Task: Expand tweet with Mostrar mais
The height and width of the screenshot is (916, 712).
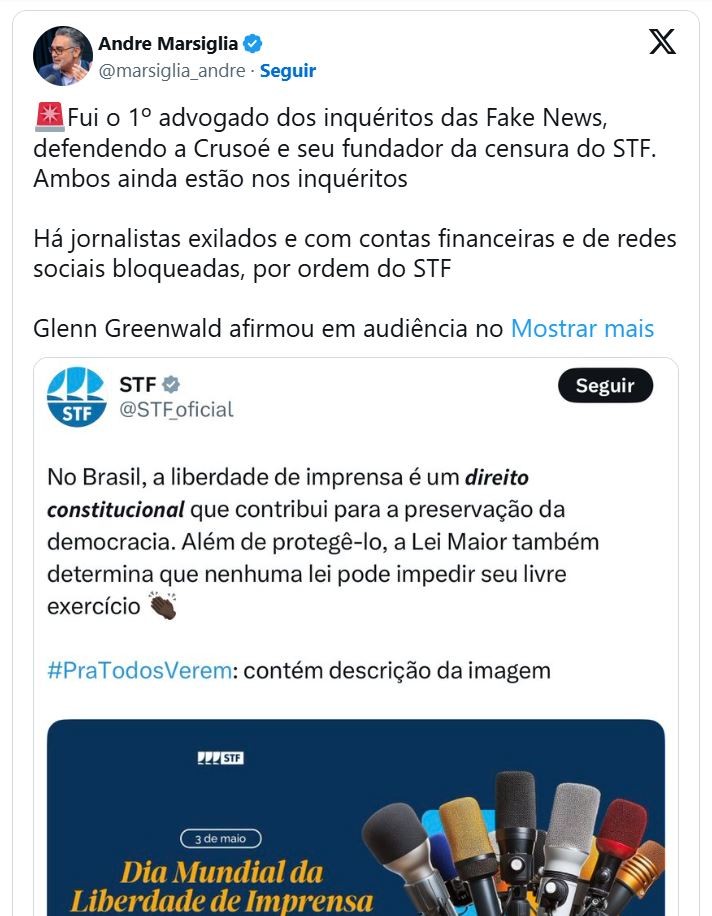Action: tap(582, 328)
